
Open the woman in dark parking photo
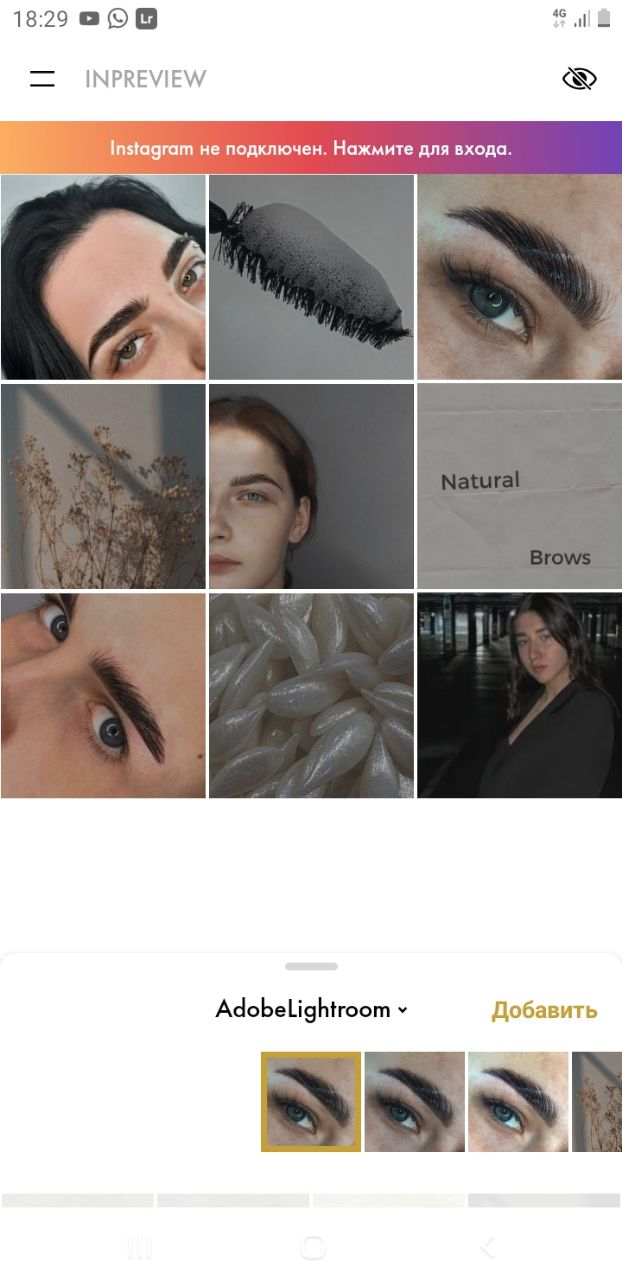click(x=519, y=695)
